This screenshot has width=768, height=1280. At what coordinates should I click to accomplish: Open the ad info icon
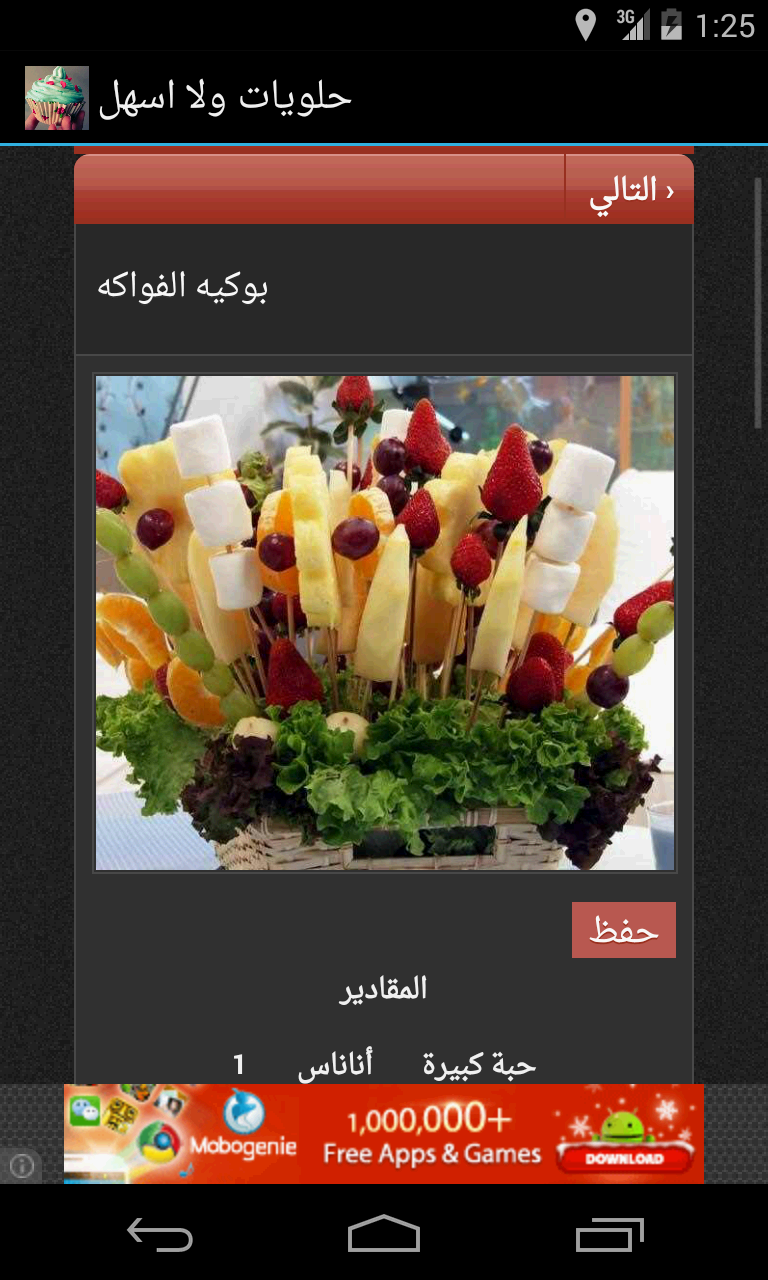22,1165
